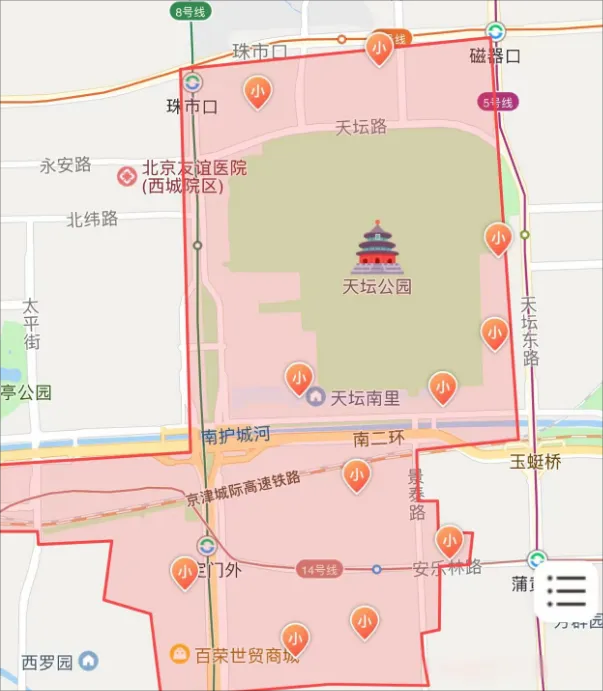Tap the 小 marker above 安乐林路

pyautogui.click(x=449, y=541)
